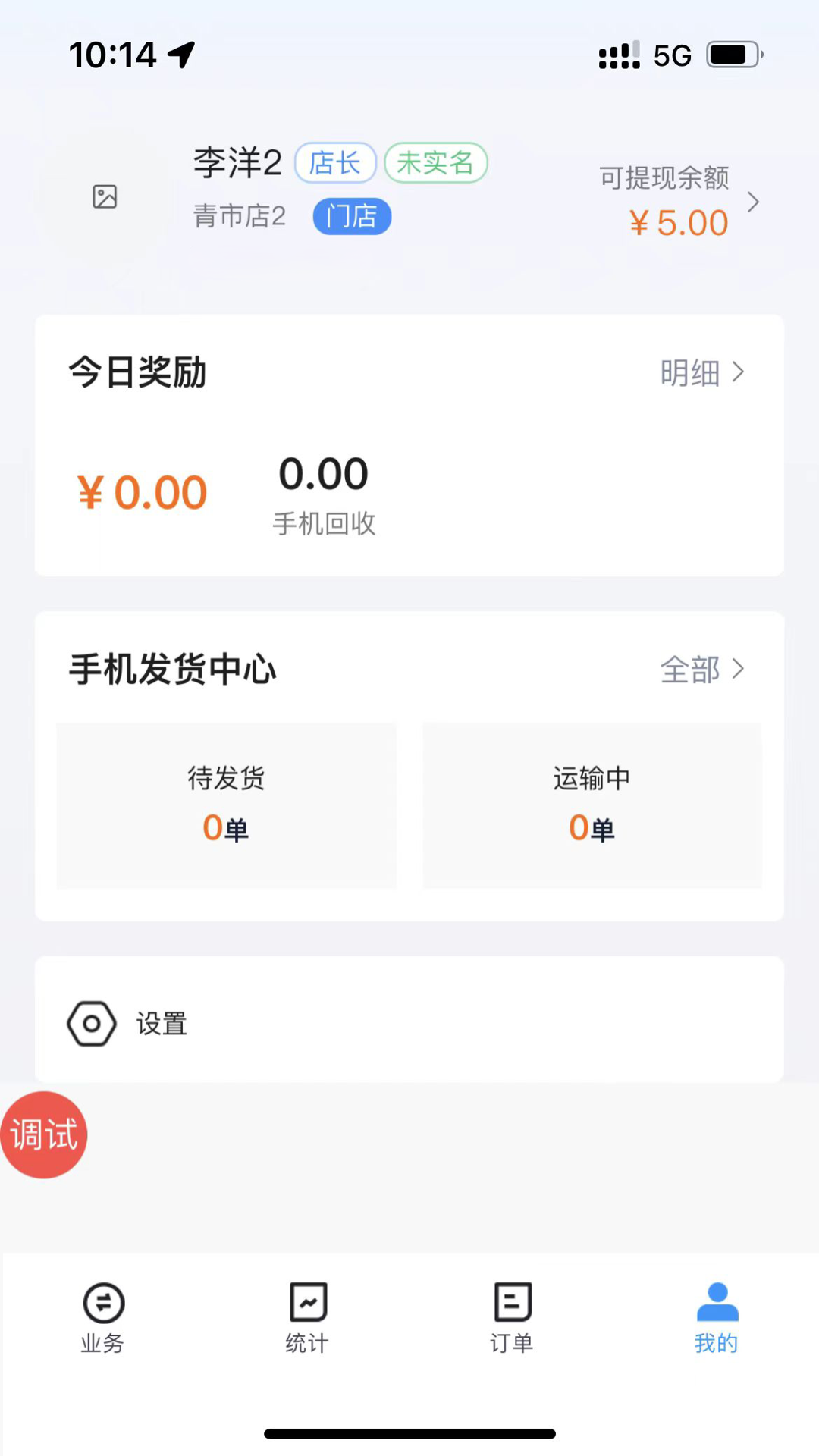The width and height of the screenshot is (819, 1456).
Task: Open the 待发货 orders card
Action: point(226,805)
